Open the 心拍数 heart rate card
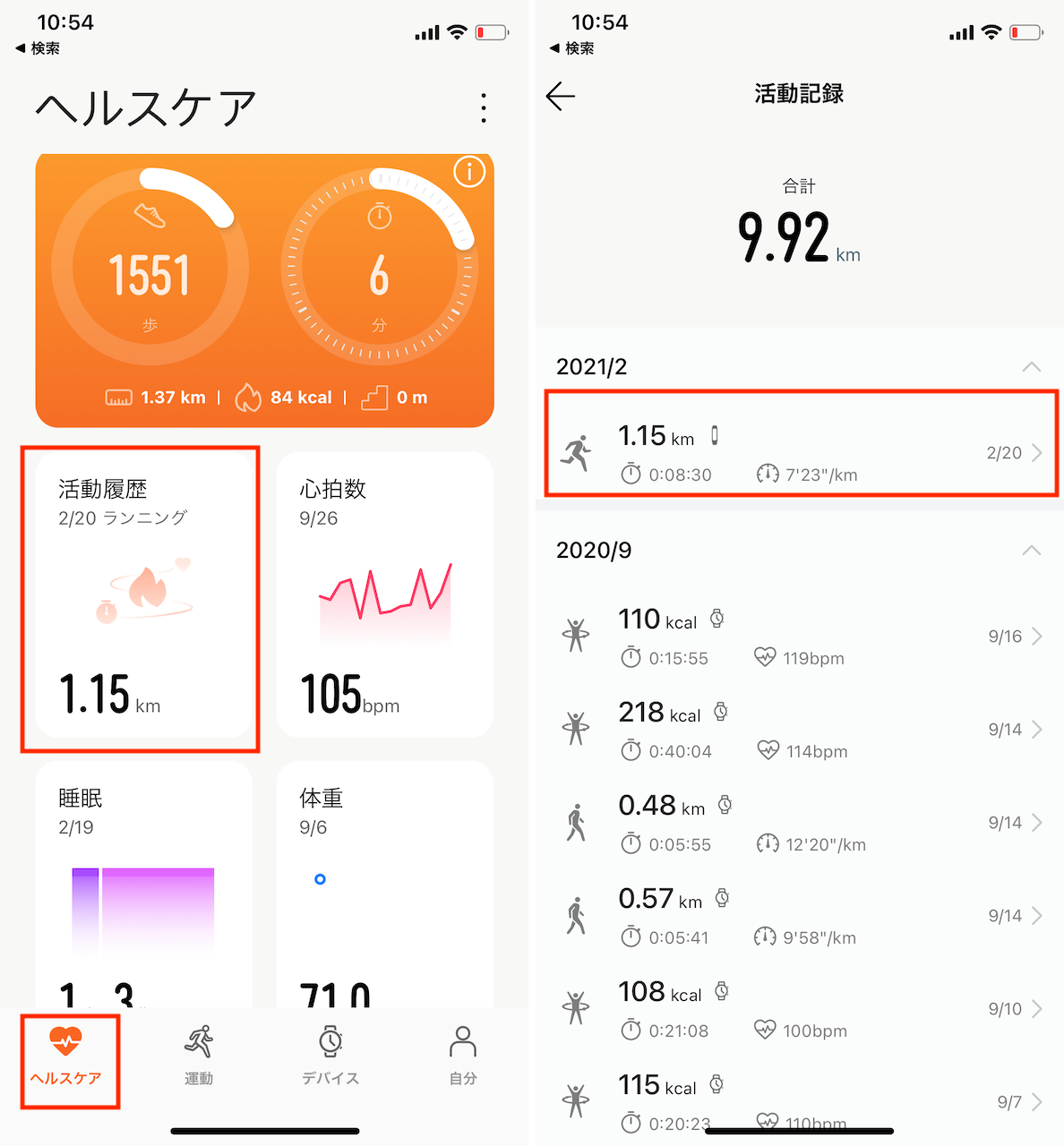The height and width of the screenshot is (1146, 1064). tap(385, 596)
